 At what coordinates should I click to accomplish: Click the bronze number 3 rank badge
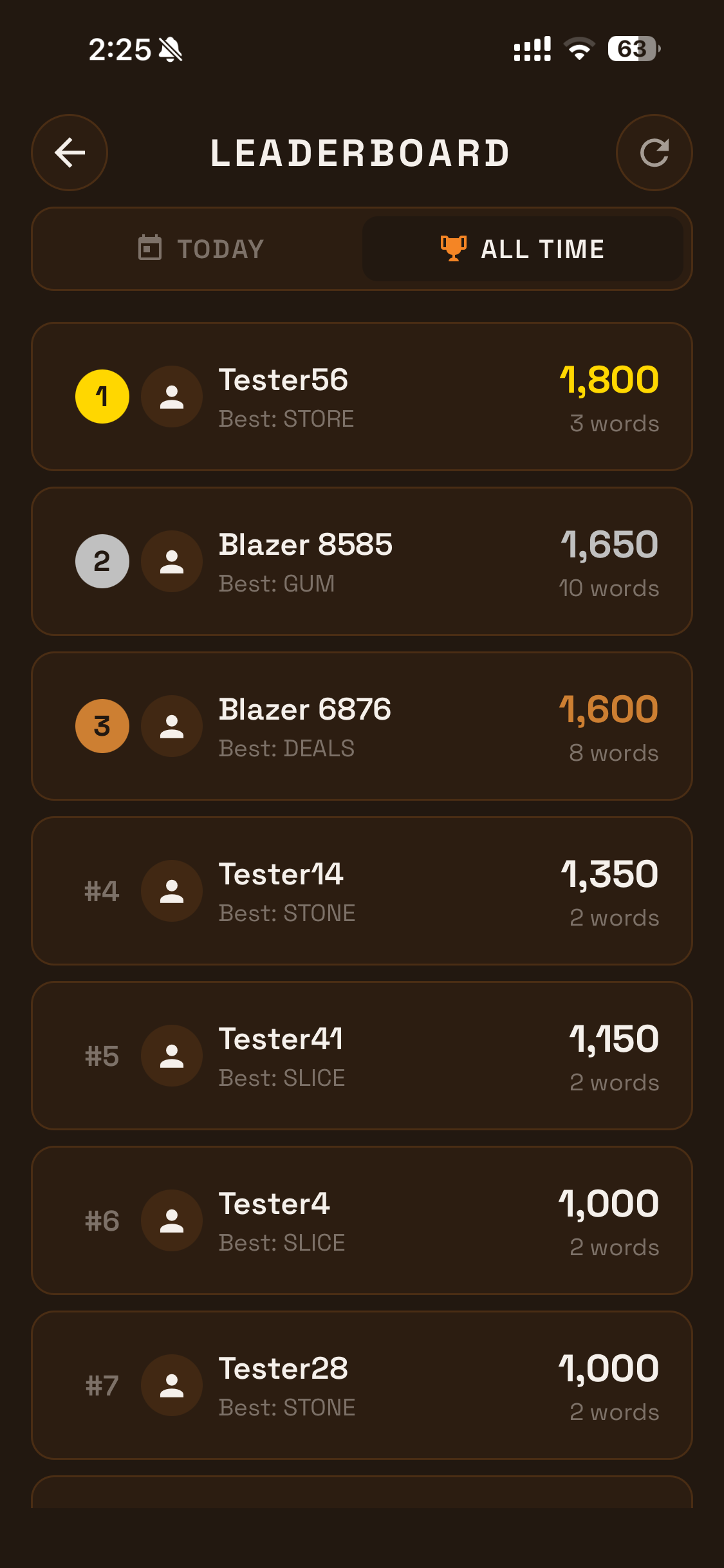[102, 726]
